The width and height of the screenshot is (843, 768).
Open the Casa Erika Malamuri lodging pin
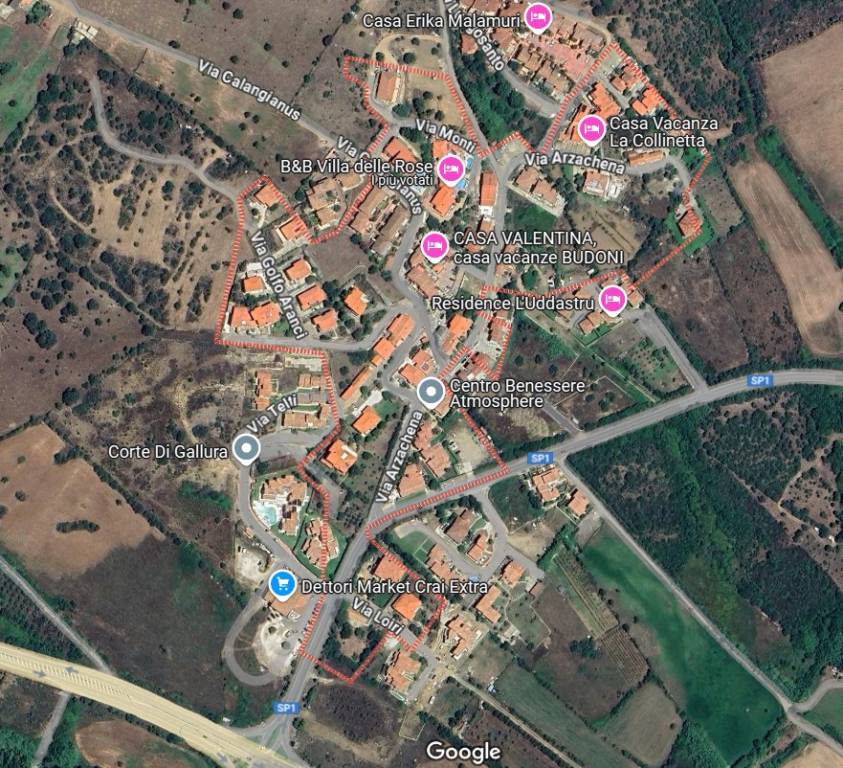point(538,17)
